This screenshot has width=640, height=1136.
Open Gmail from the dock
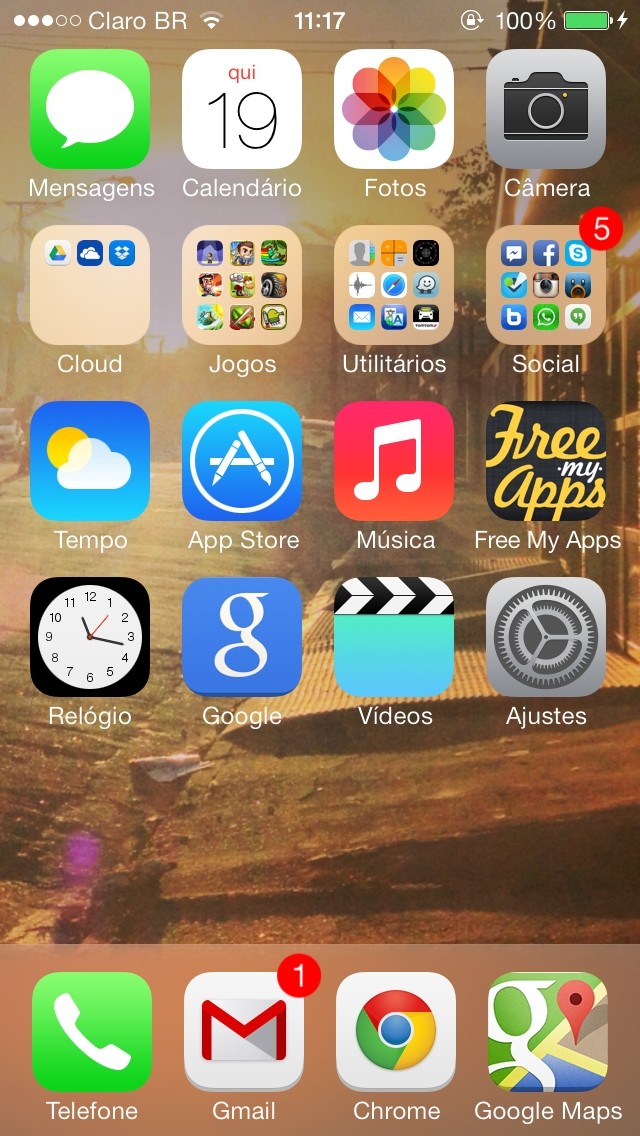click(244, 1032)
